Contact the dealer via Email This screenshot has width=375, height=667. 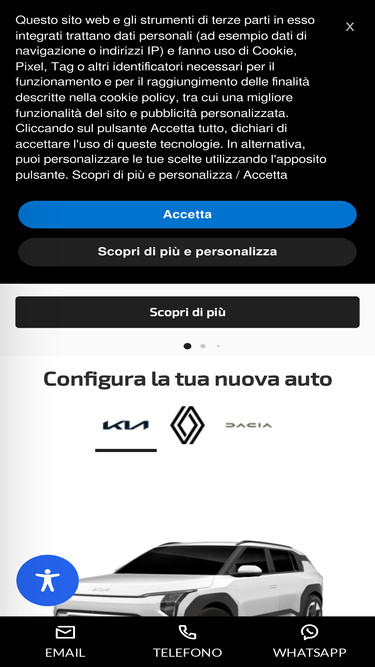(65, 641)
